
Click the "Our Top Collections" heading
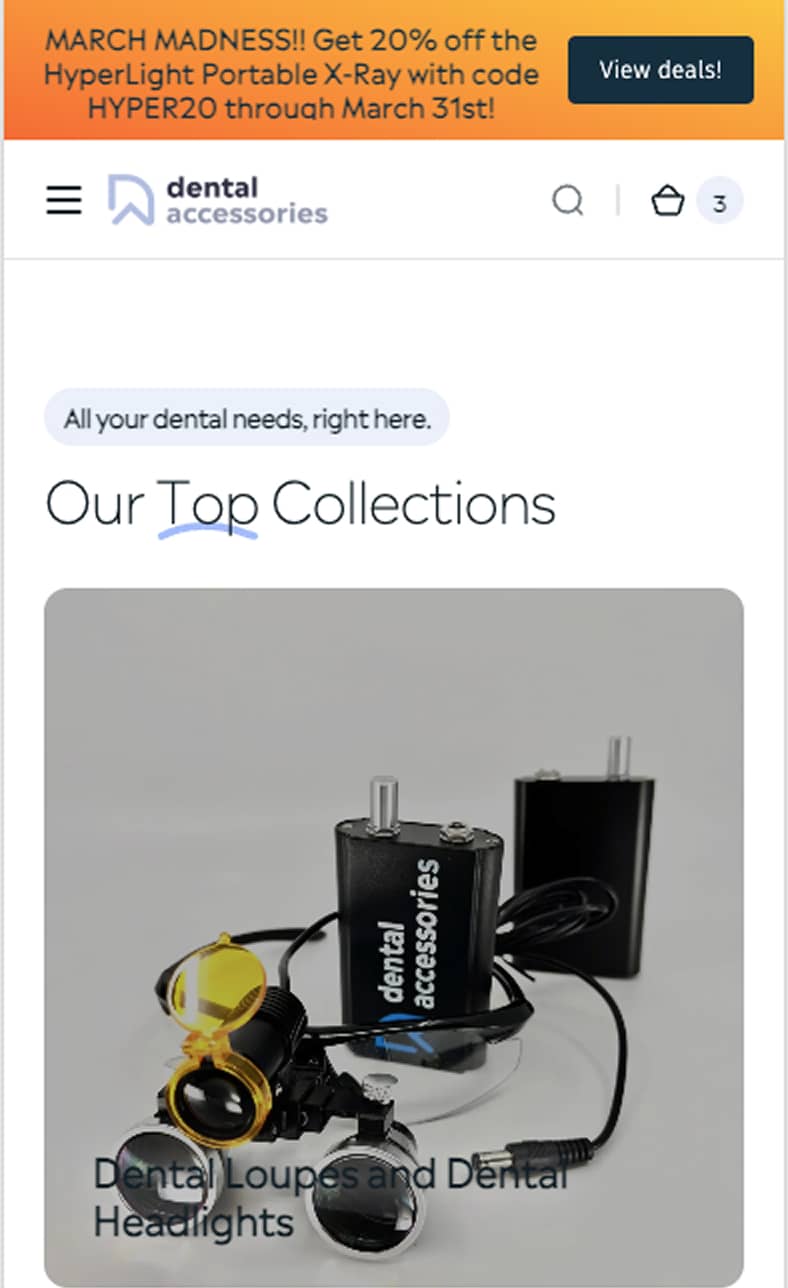pos(300,505)
